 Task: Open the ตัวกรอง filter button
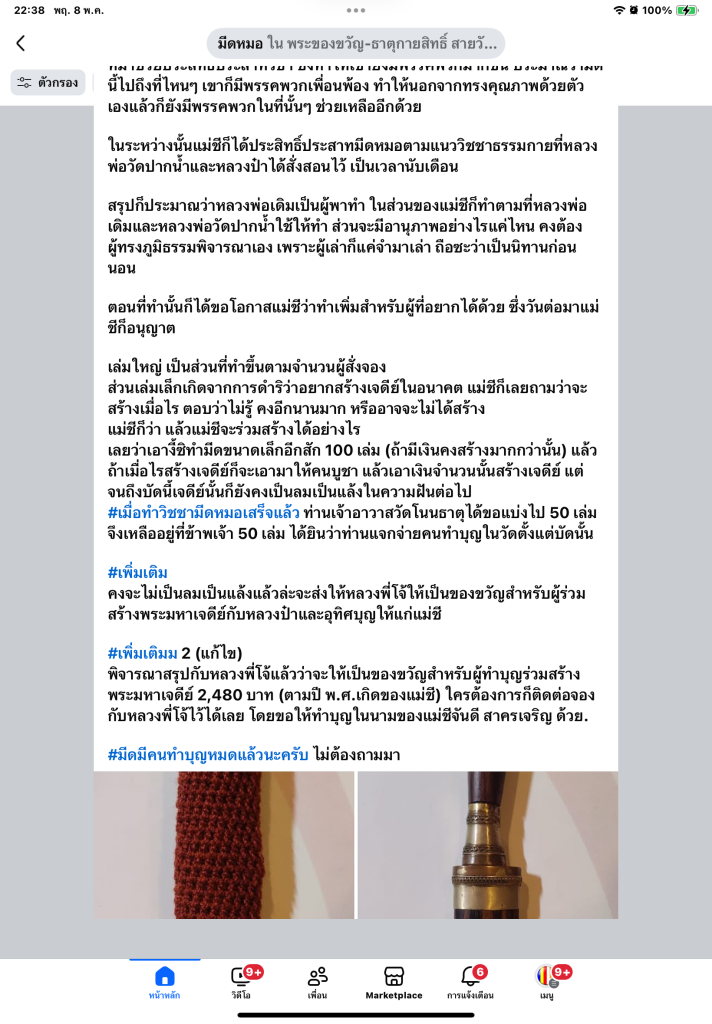click(48, 83)
